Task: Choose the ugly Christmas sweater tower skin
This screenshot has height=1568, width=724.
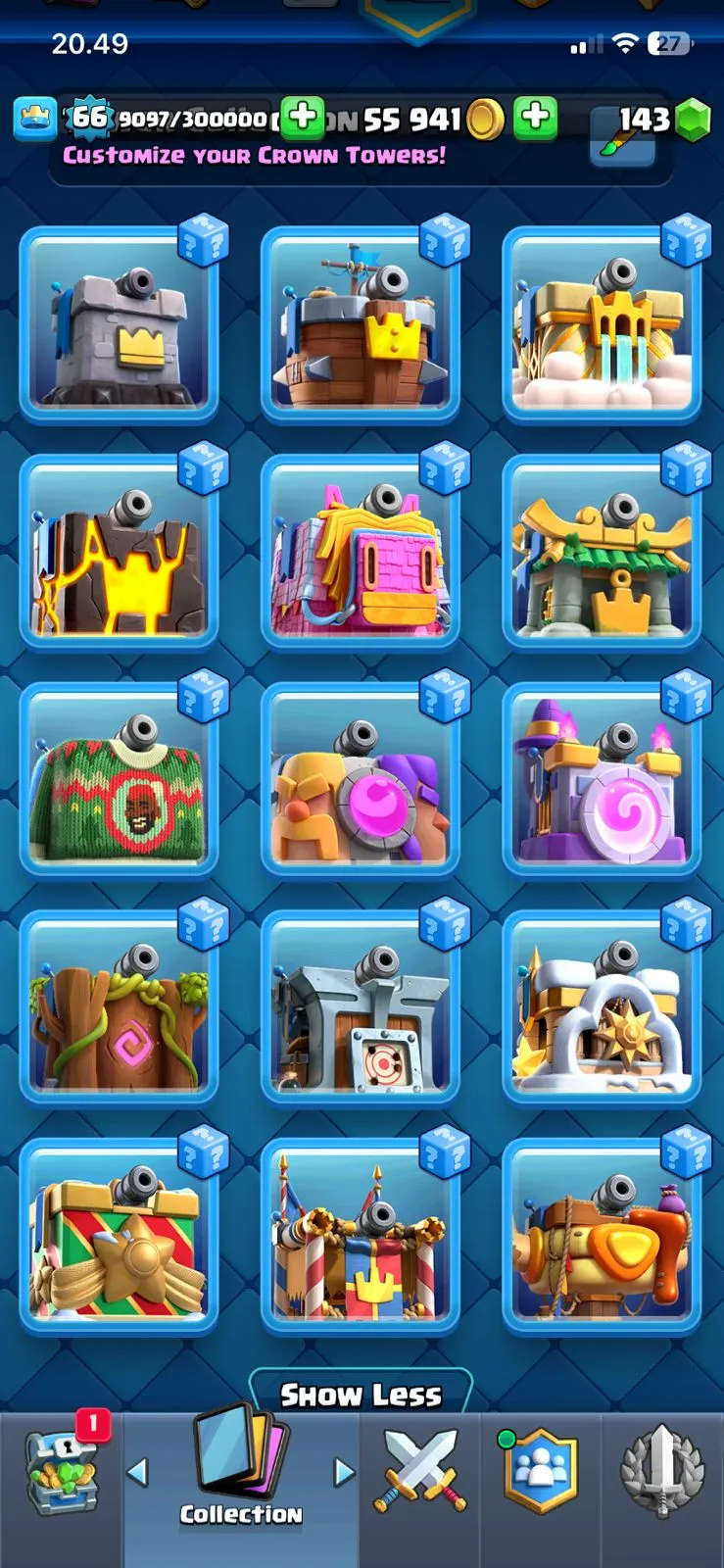Action: tap(119, 781)
